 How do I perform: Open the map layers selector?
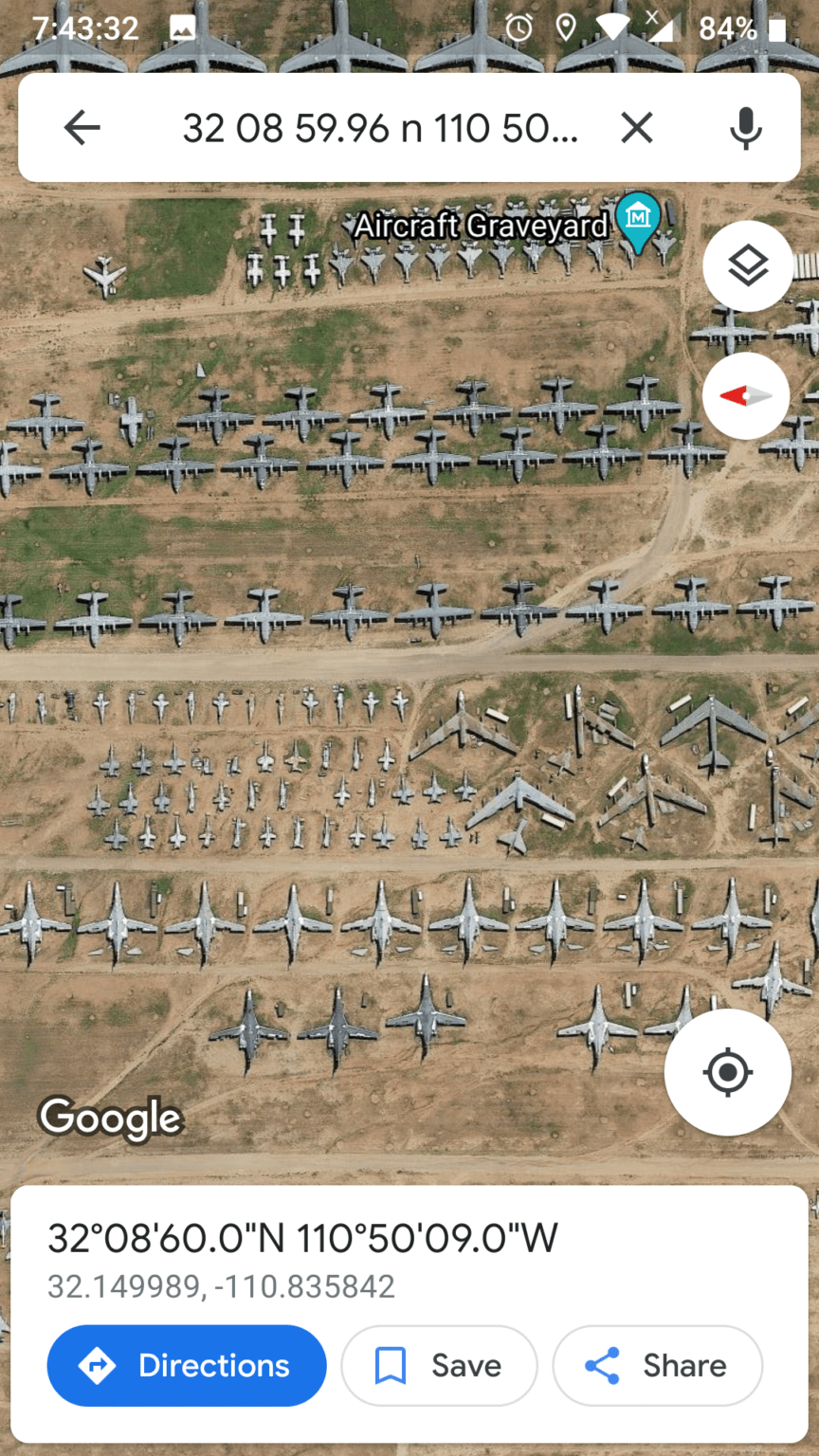(x=748, y=266)
